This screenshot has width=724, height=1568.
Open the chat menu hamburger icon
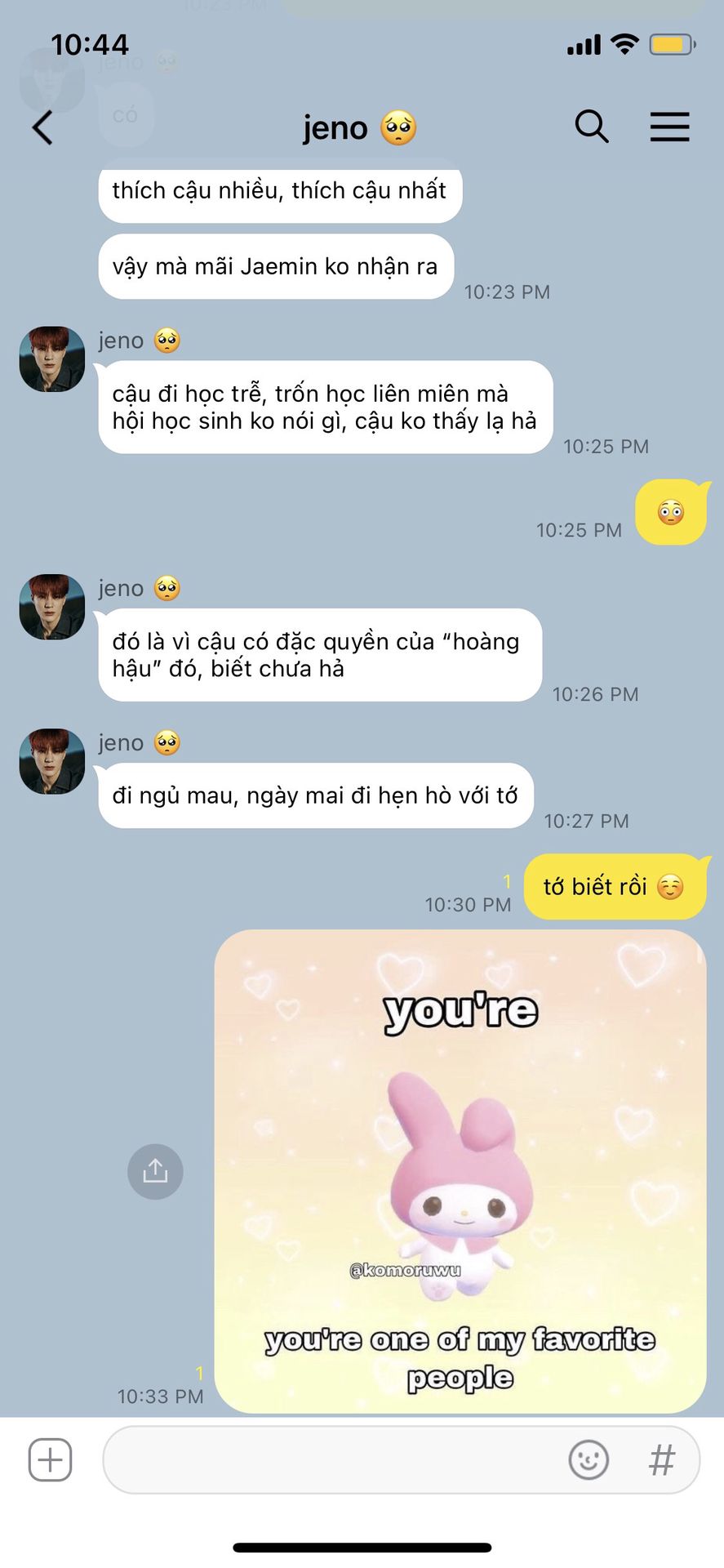669,127
